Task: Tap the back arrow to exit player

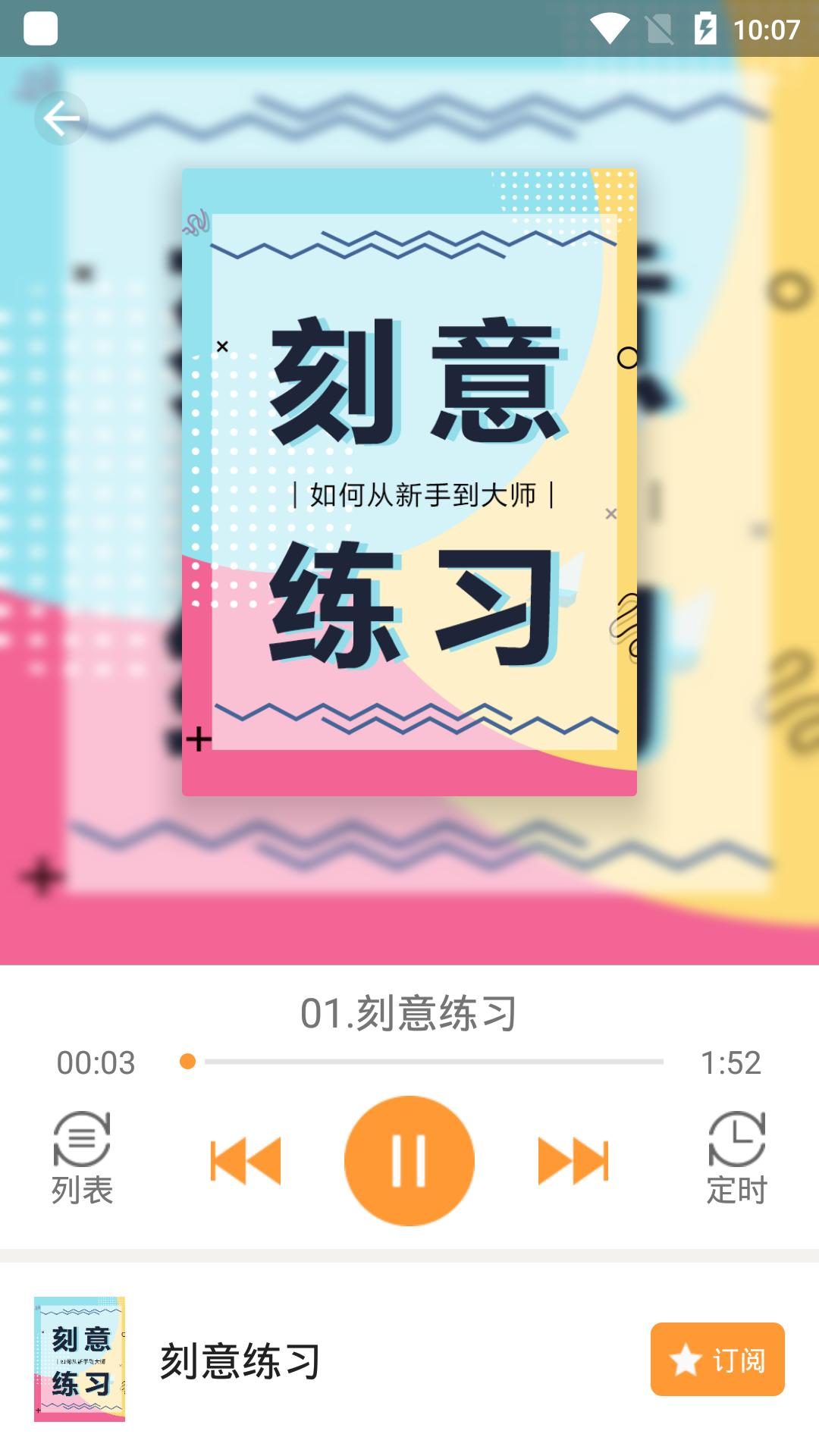Action: click(x=61, y=118)
